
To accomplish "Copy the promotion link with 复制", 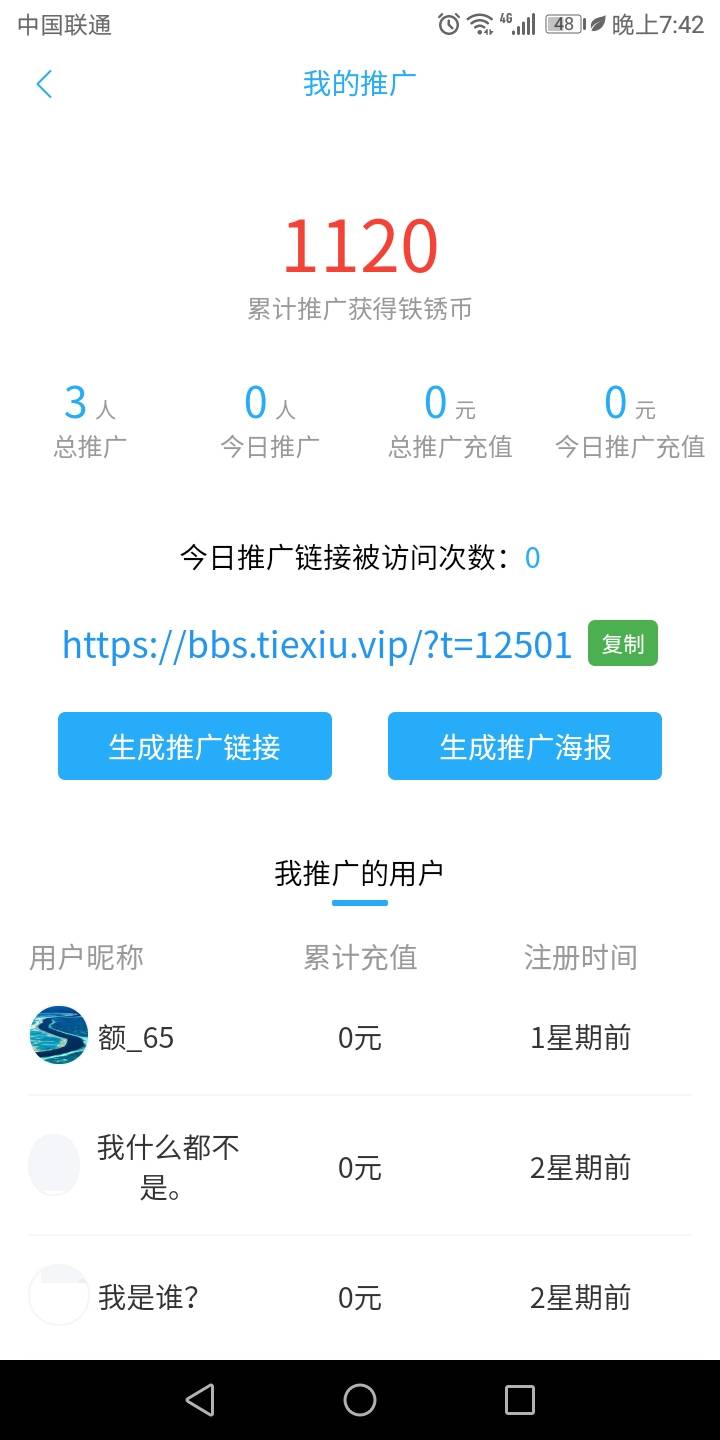I will click(x=622, y=644).
